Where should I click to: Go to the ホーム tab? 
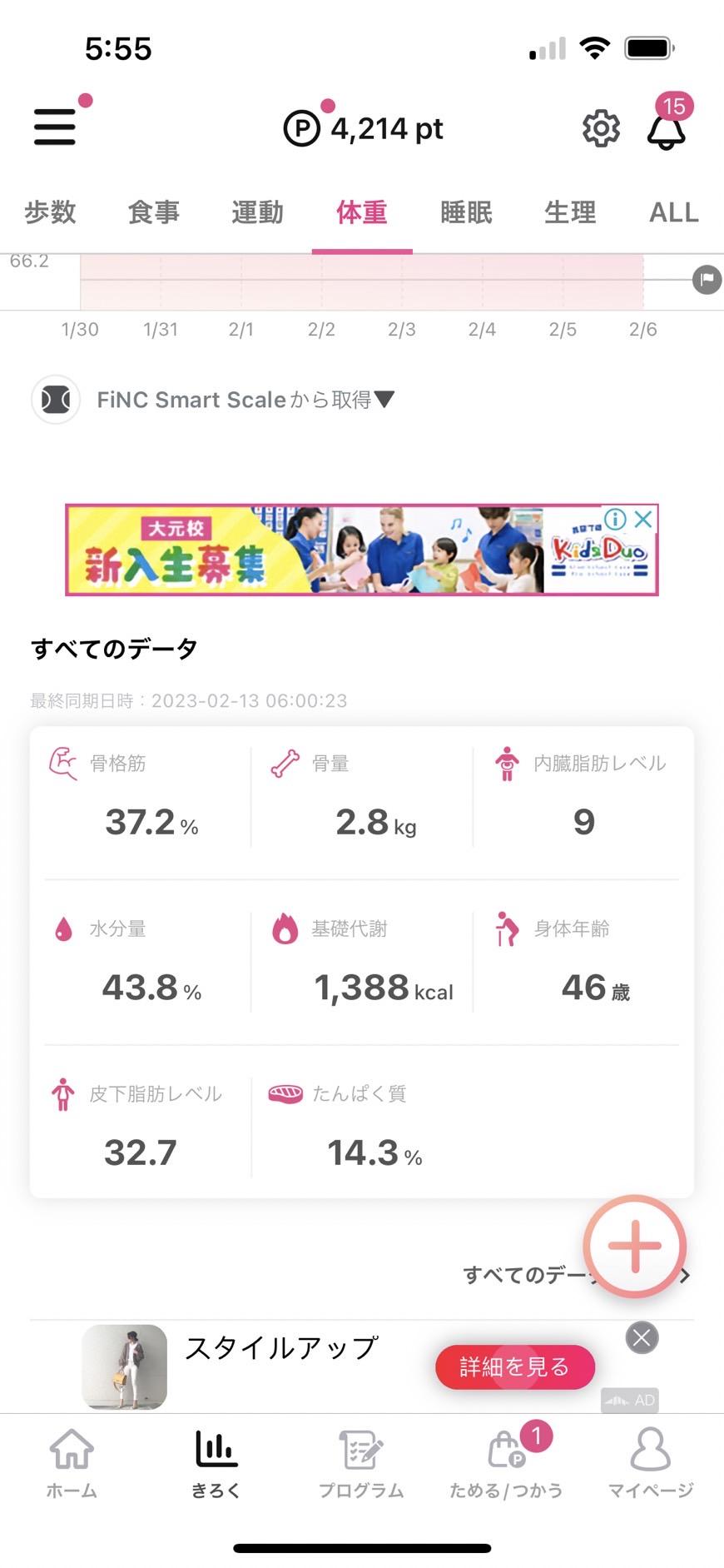[72, 1463]
